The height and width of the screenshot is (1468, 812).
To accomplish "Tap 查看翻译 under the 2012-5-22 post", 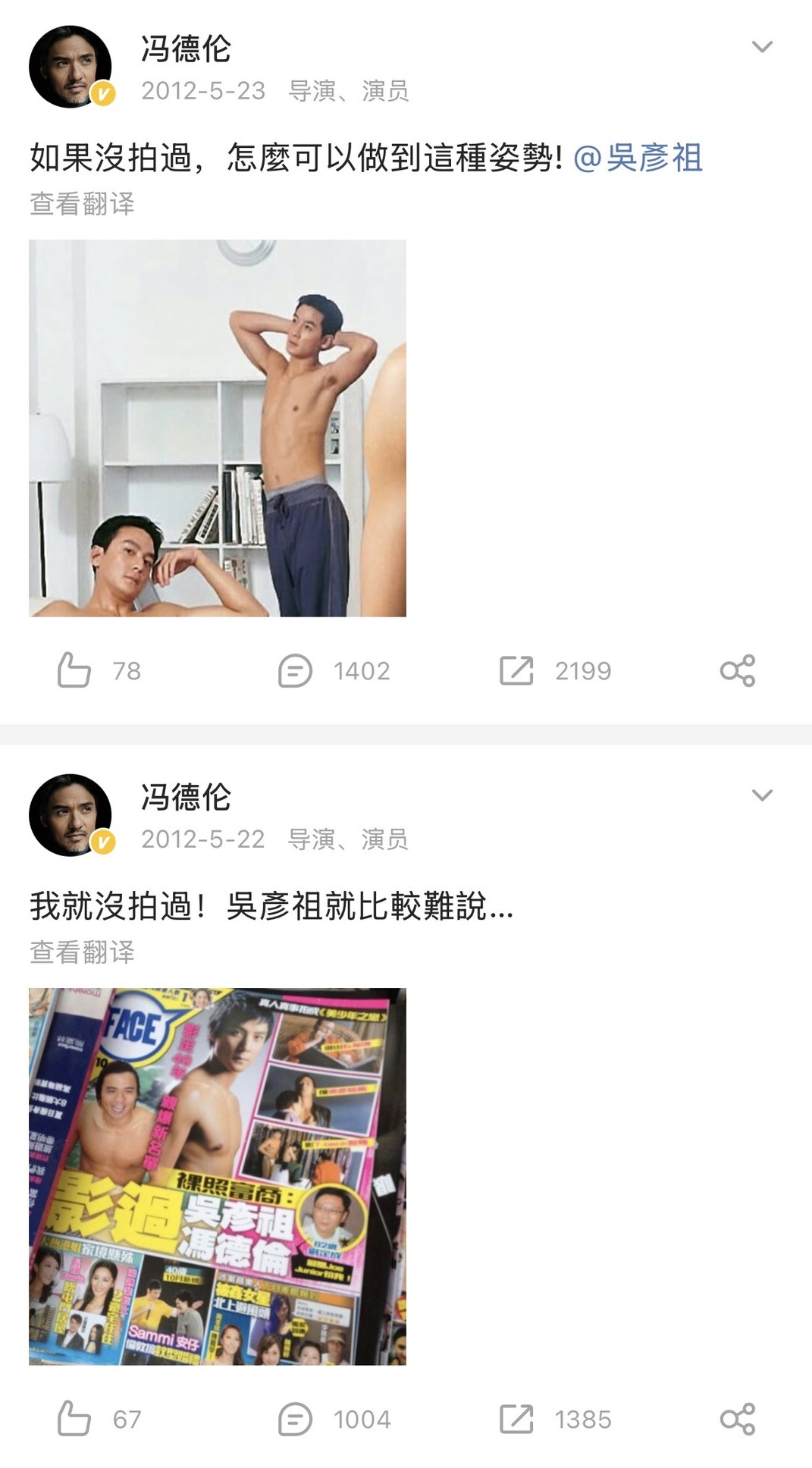I will [82, 952].
